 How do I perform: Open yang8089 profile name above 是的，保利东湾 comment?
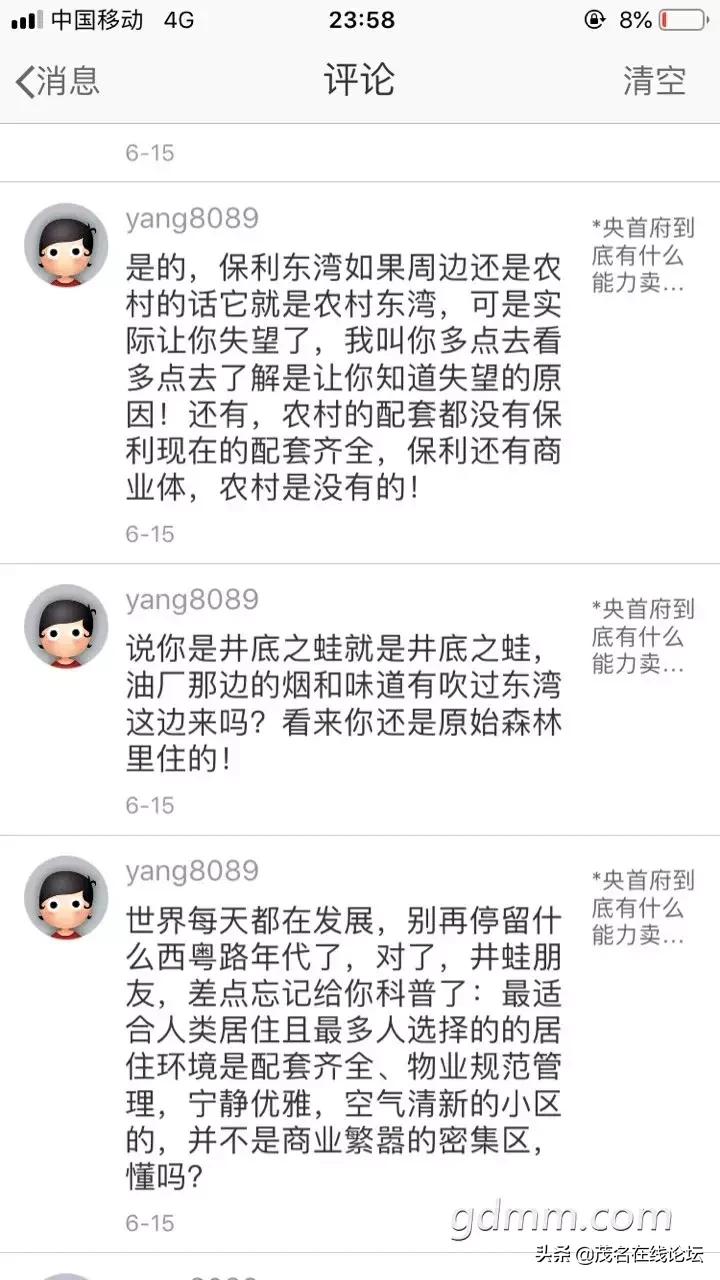[x=192, y=218]
